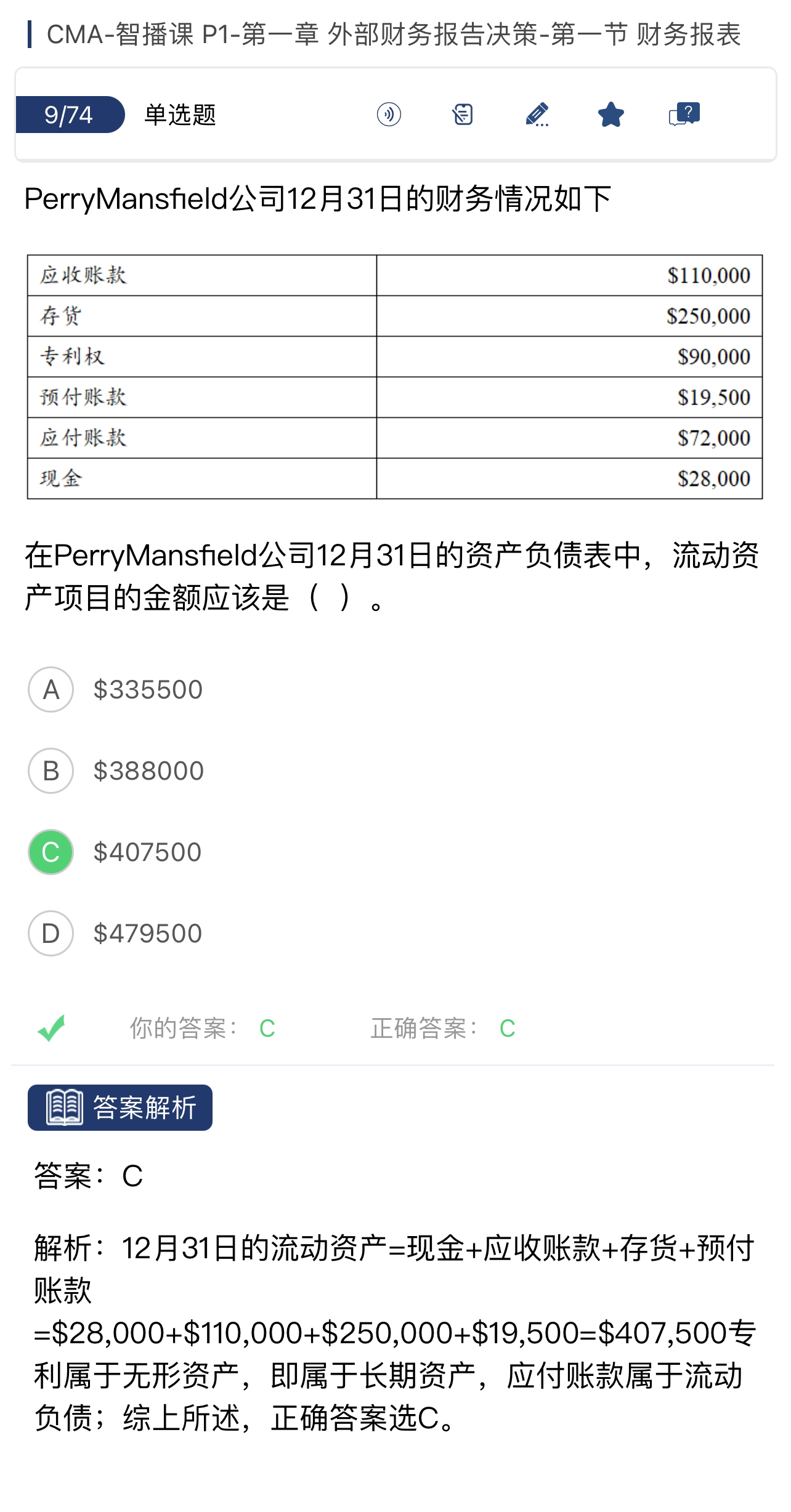This screenshot has width=791, height=1512.
Task: Pick option C $407500
Action: tap(51, 852)
